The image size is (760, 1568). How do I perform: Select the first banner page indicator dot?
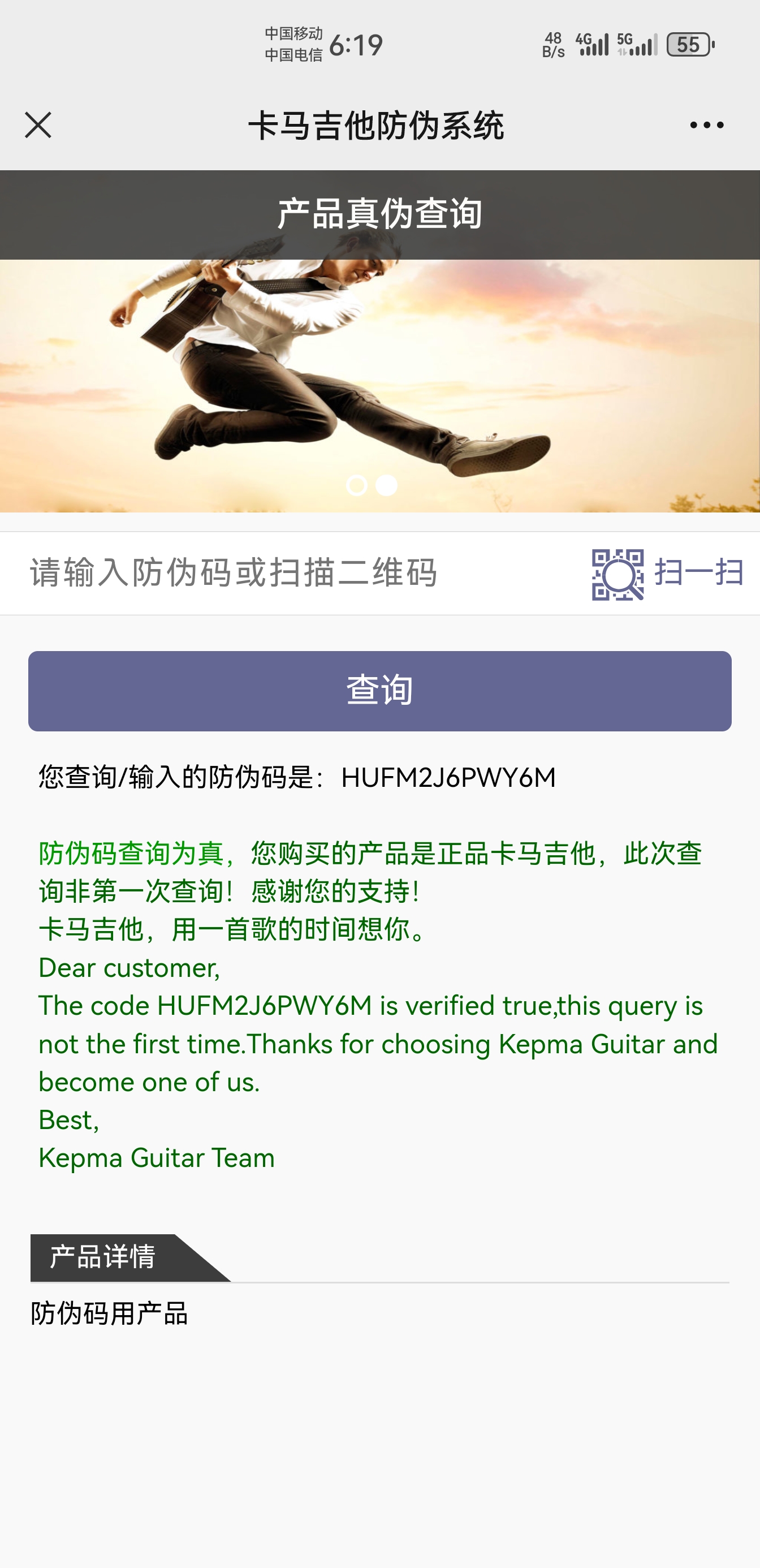[357, 486]
